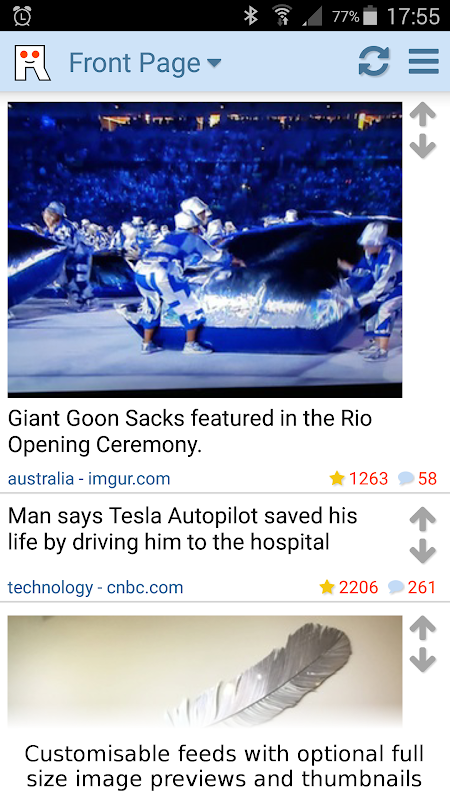Viewport: 450px width, 800px height.
Task: Refresh the feed
Action: pyautogui.click(x=373, y=62)
